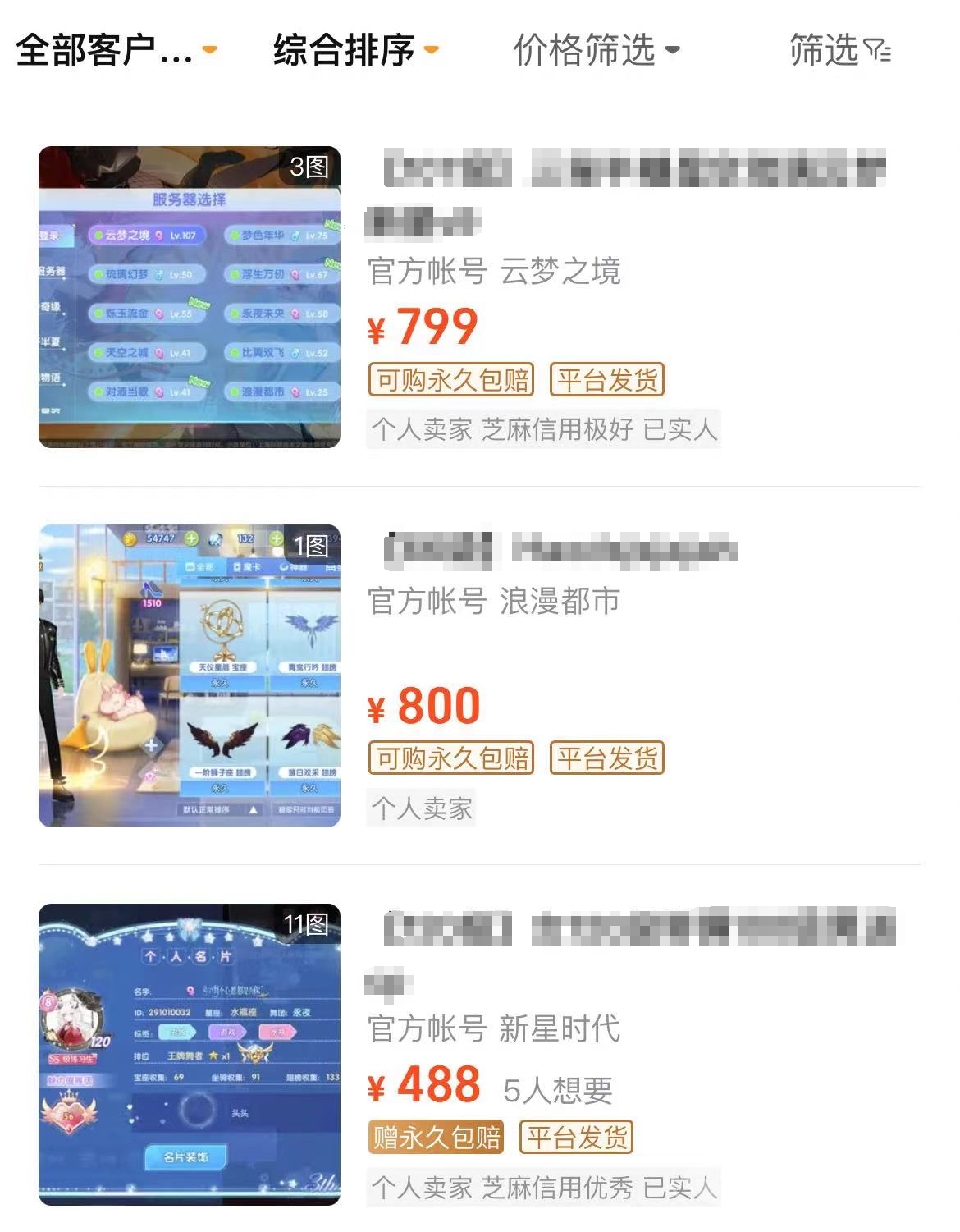Open the 筛选 filter panel
The image size is (960, 1232).
839,50
